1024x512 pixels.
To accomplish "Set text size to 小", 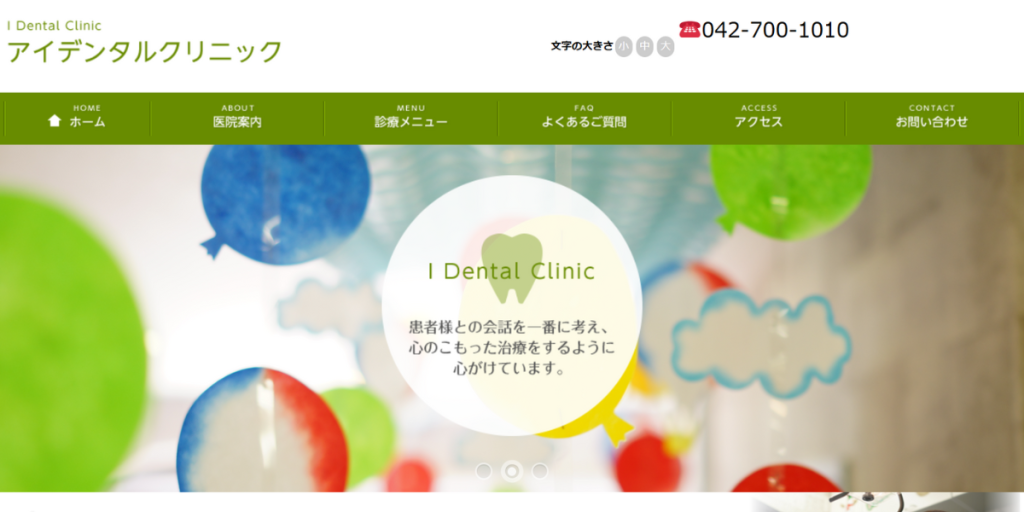I will (x=624, y=46).
